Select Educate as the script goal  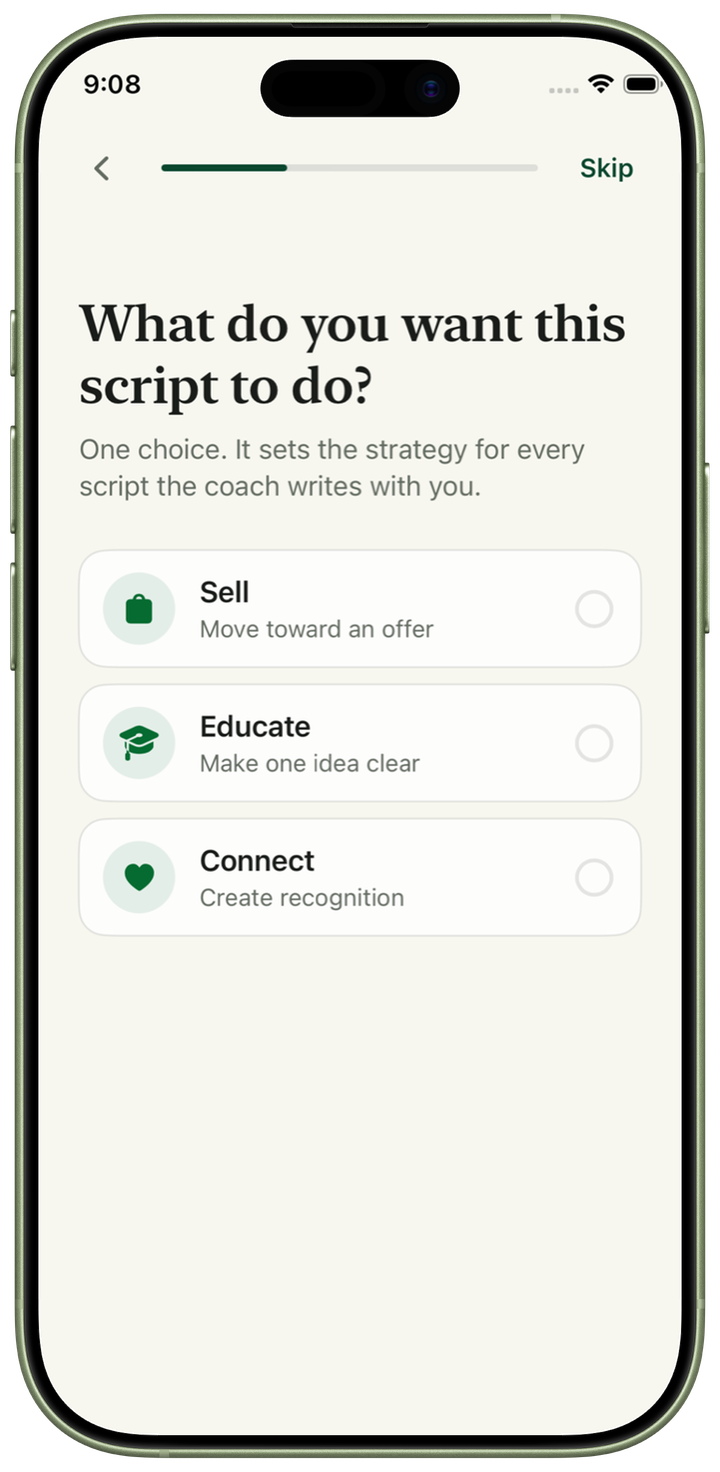click(360, 743)
